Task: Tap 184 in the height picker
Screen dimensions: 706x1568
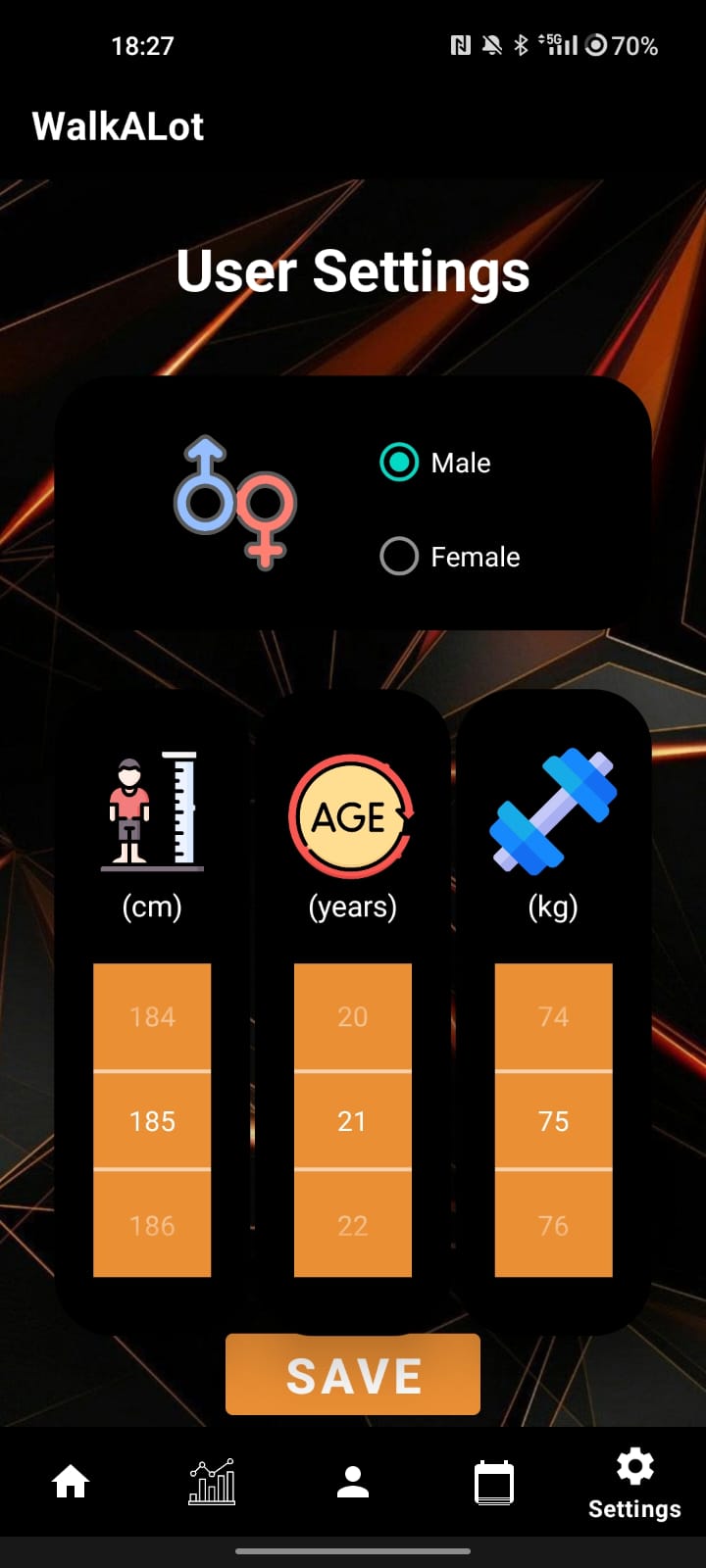Action: tap(152, 1016)
